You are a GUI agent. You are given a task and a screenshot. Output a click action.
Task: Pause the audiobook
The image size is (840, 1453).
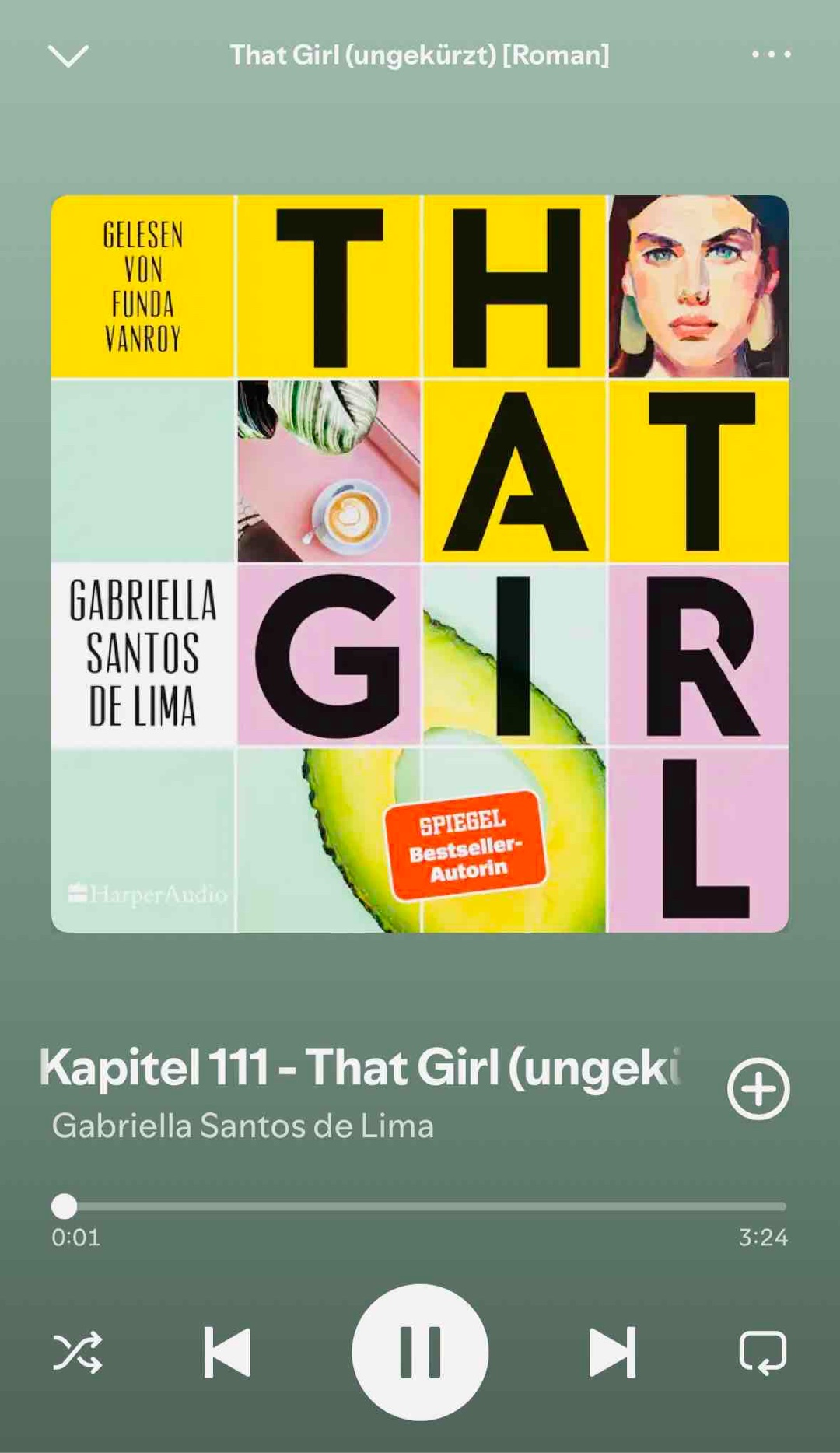point(420,1353)
